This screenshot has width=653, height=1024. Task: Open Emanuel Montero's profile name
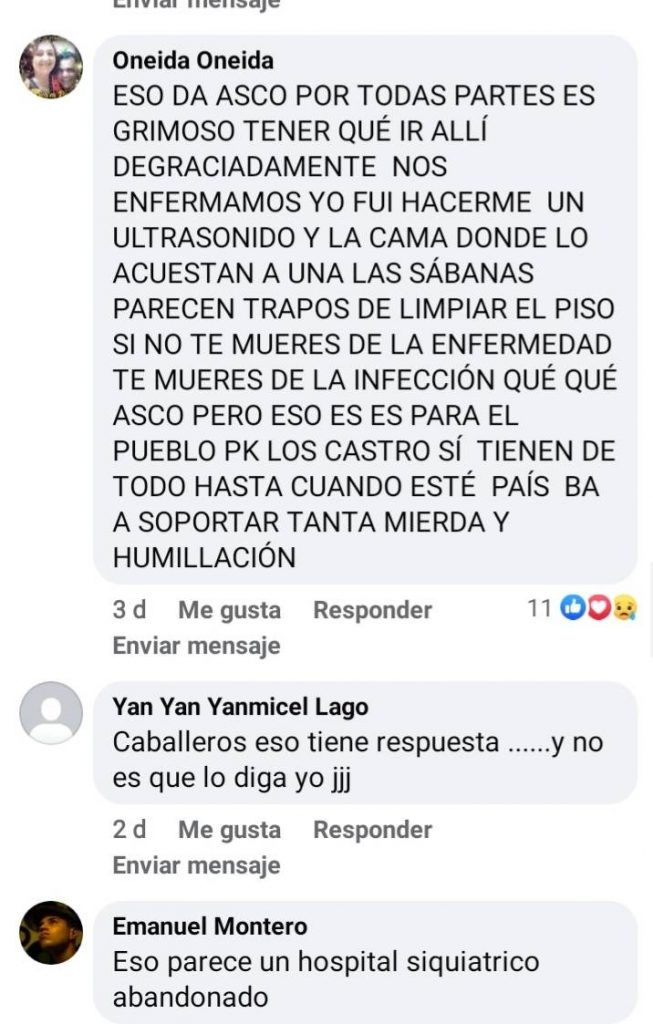click(210, 927)
